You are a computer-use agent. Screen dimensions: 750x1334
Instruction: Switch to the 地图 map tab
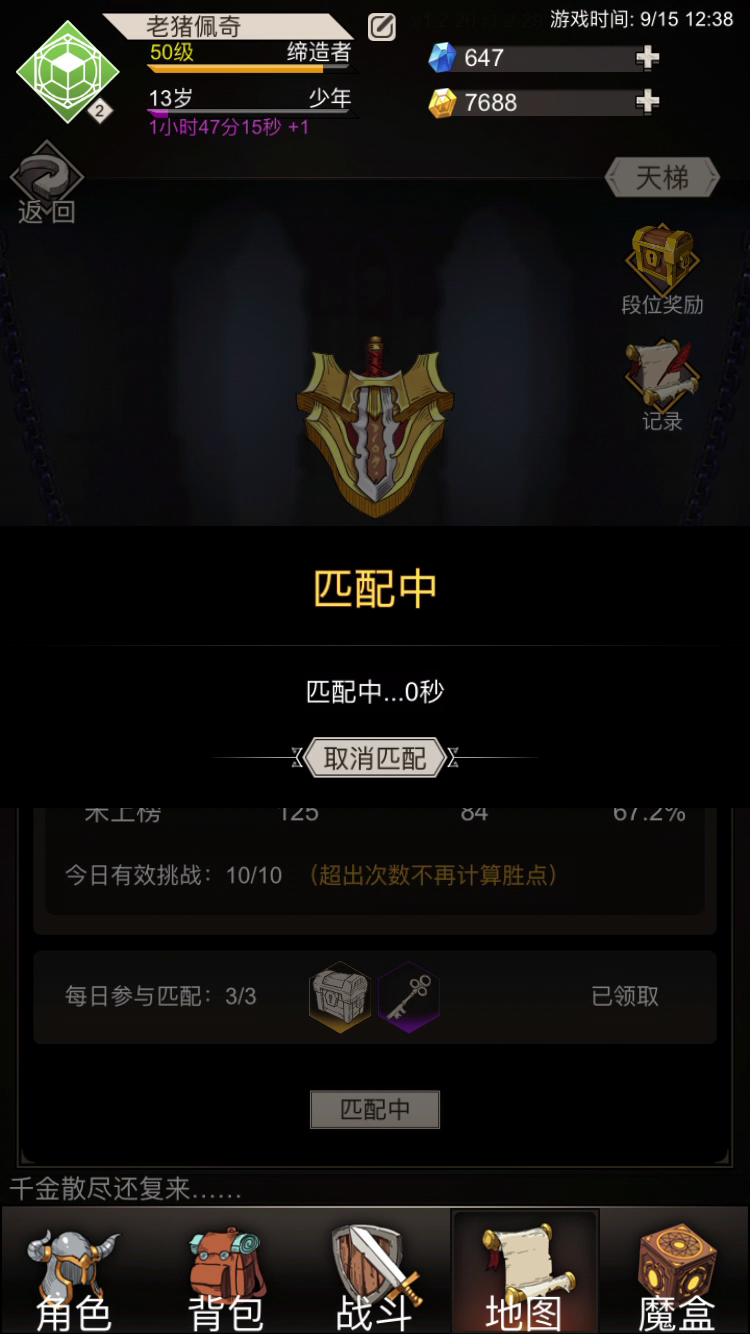pos(525,1270)
